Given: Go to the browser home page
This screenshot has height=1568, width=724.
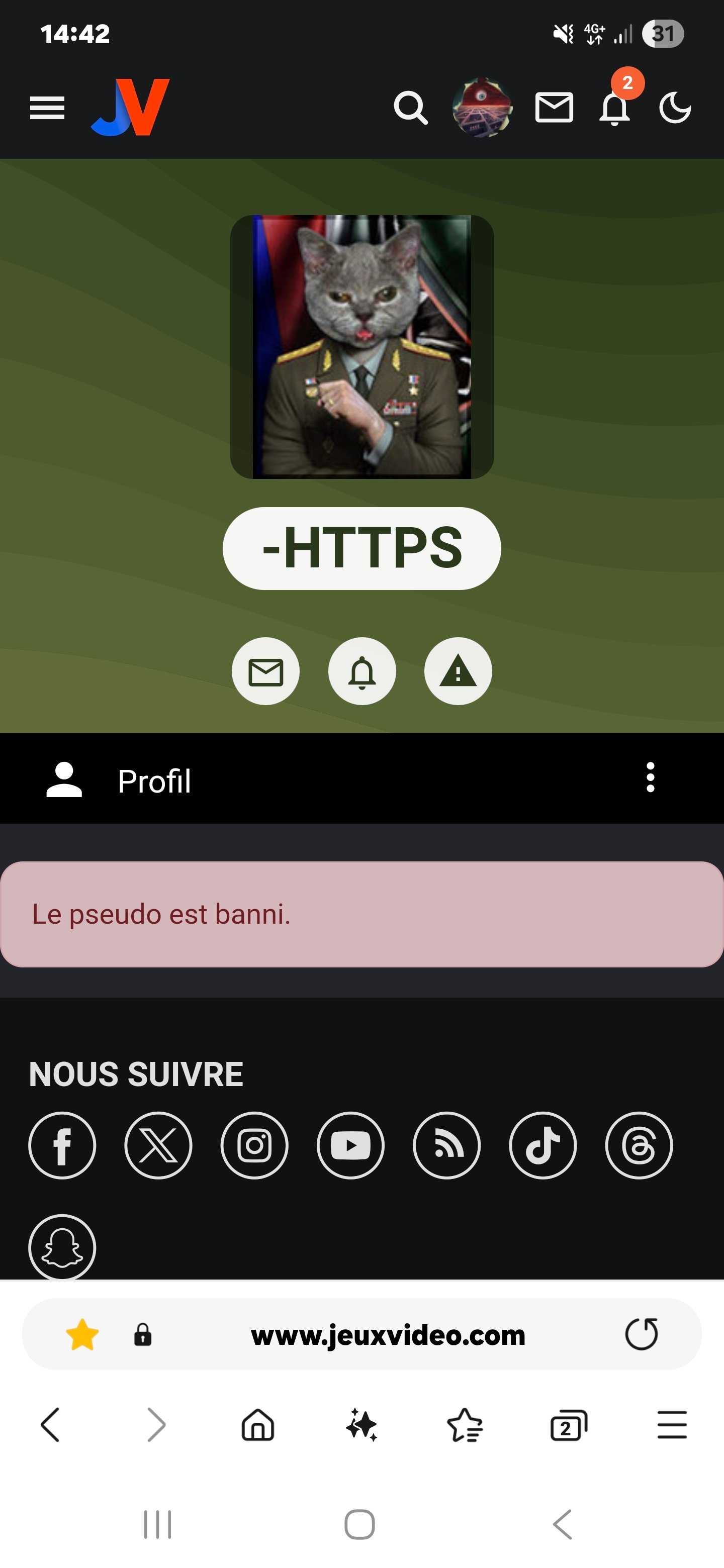Looking at the screenshot, I should [258, 1425].
